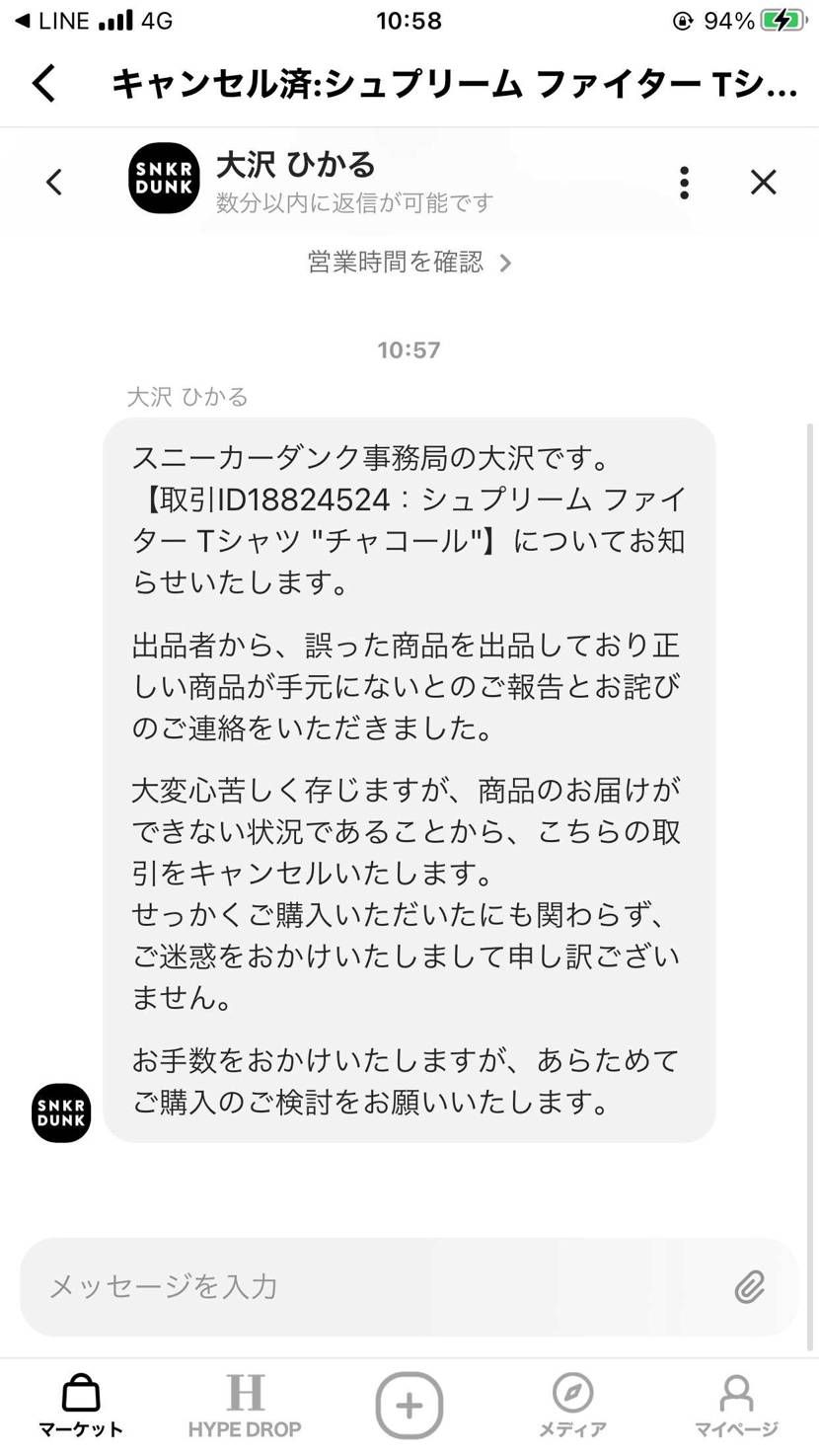Image resolution: width=819 pixels, height=1456 pixels.
Task: Return to LINE via the status bar indicator
Action: (x=49, y=20)
